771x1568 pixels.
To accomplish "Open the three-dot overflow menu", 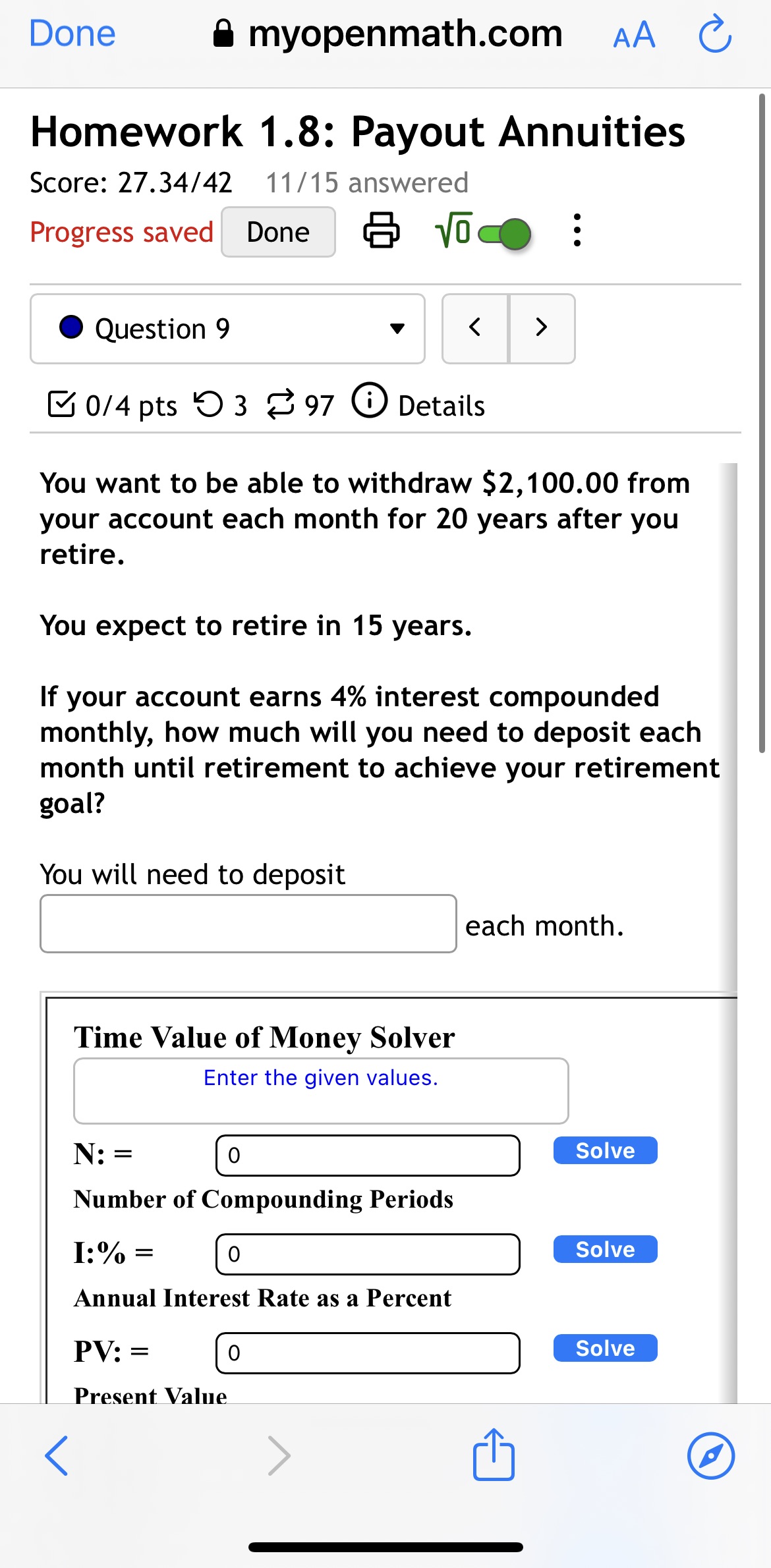I will 577,231.
